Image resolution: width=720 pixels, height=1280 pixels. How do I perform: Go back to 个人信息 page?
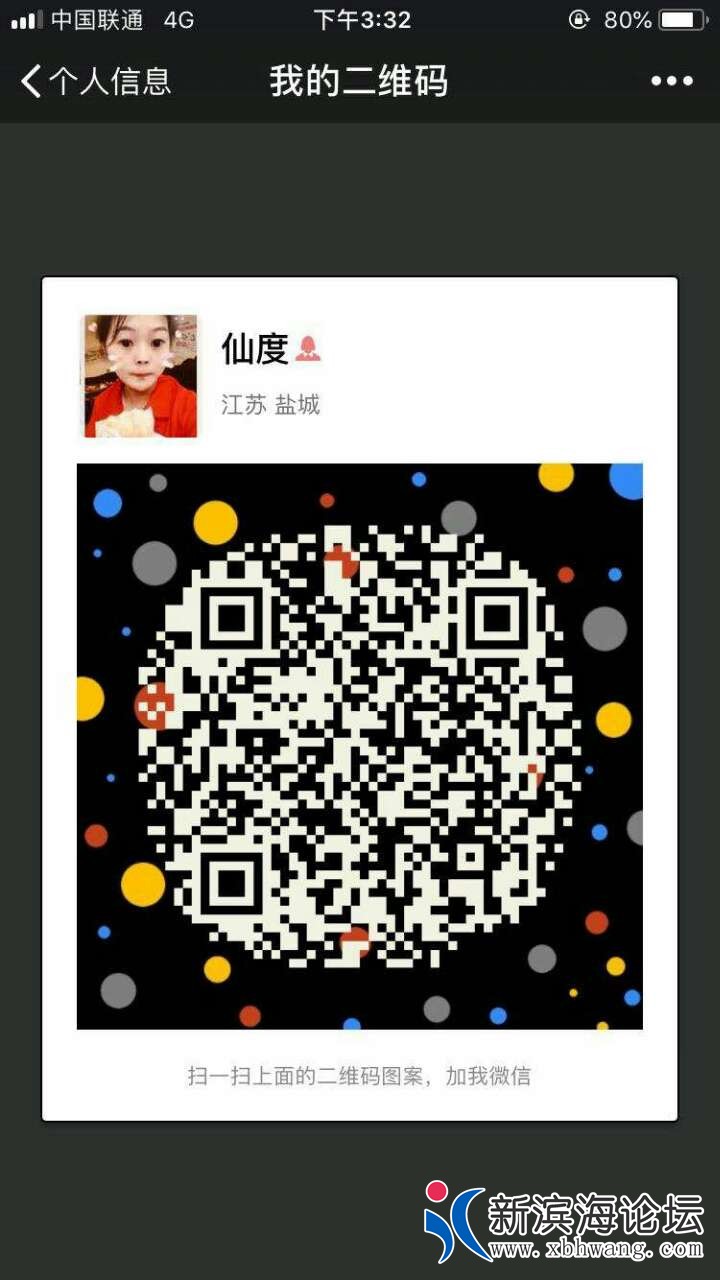pos(95,81)
